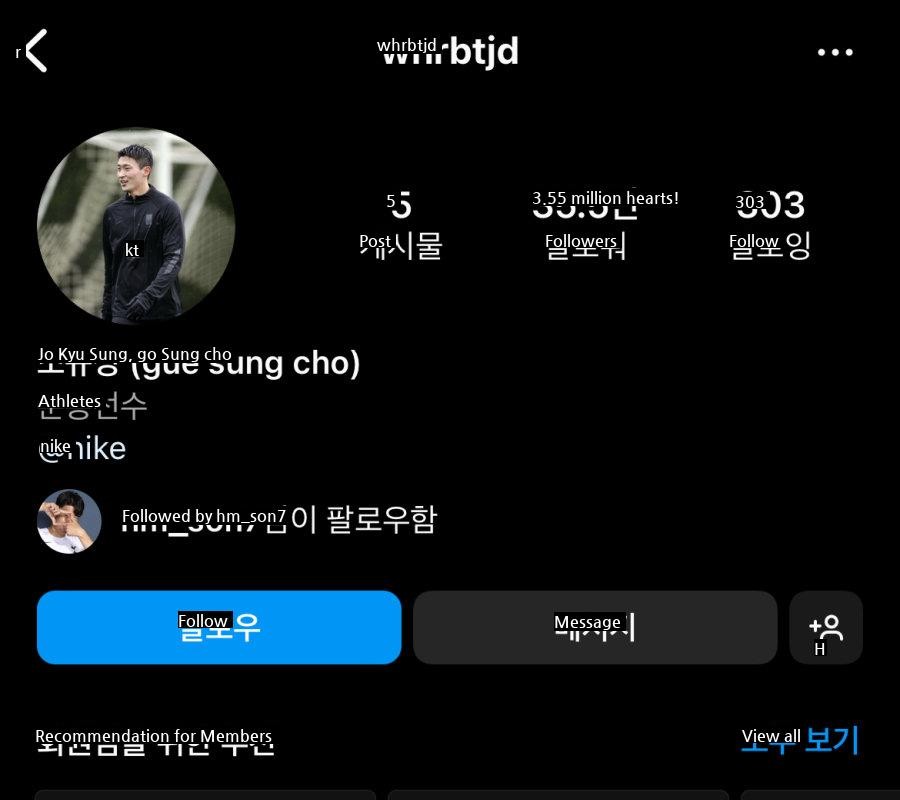Viewport: 900px width, 800px height.
Task: Open the followed by hm_son7 line
Action: click(x=278, y=520)
